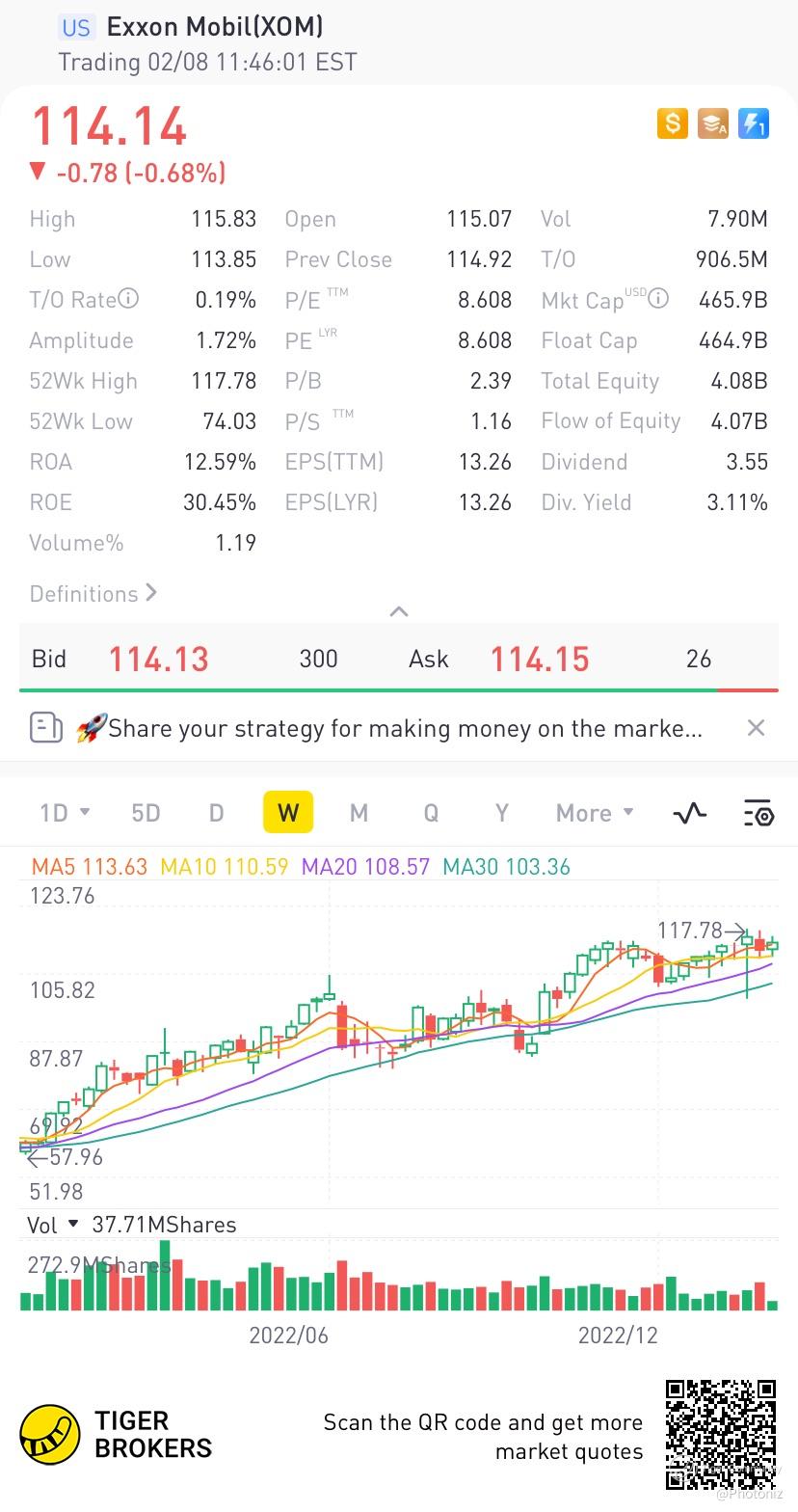798x1512 pixels.
Task: Tap the T/O Rate info icon
Action: point(129,299)
